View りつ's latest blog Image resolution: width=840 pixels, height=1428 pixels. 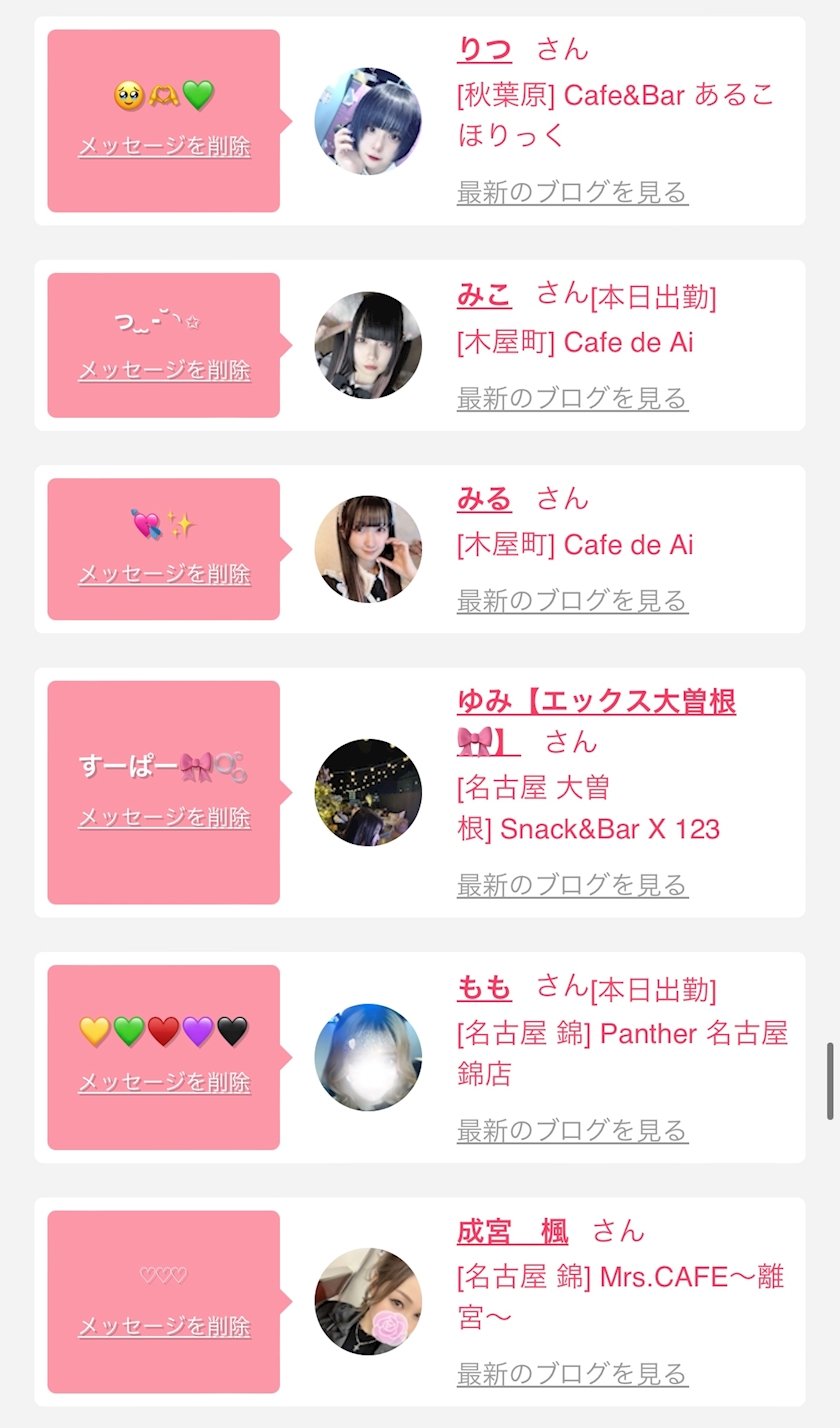click(x=573, y=192)
